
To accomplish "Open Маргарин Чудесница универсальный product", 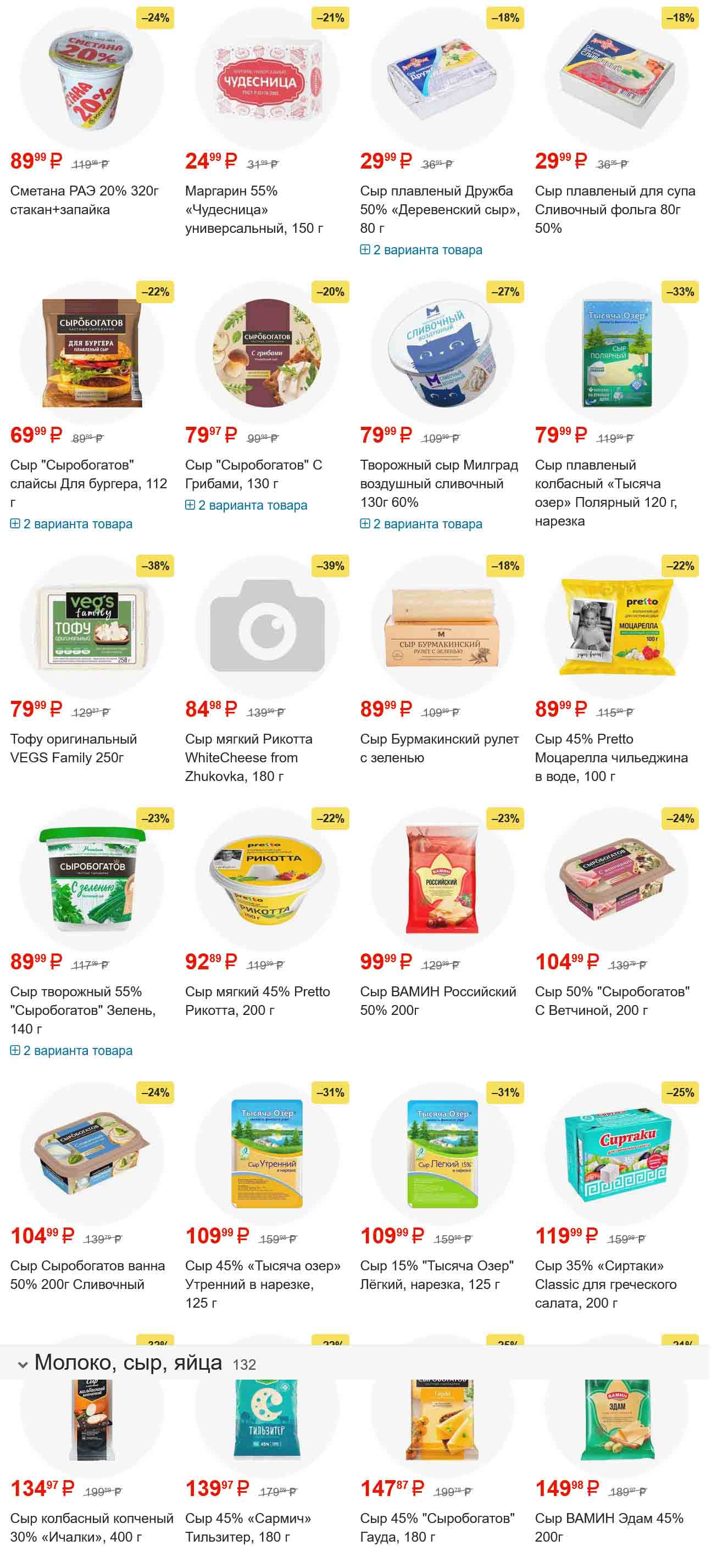I will [x=254, y=209].
